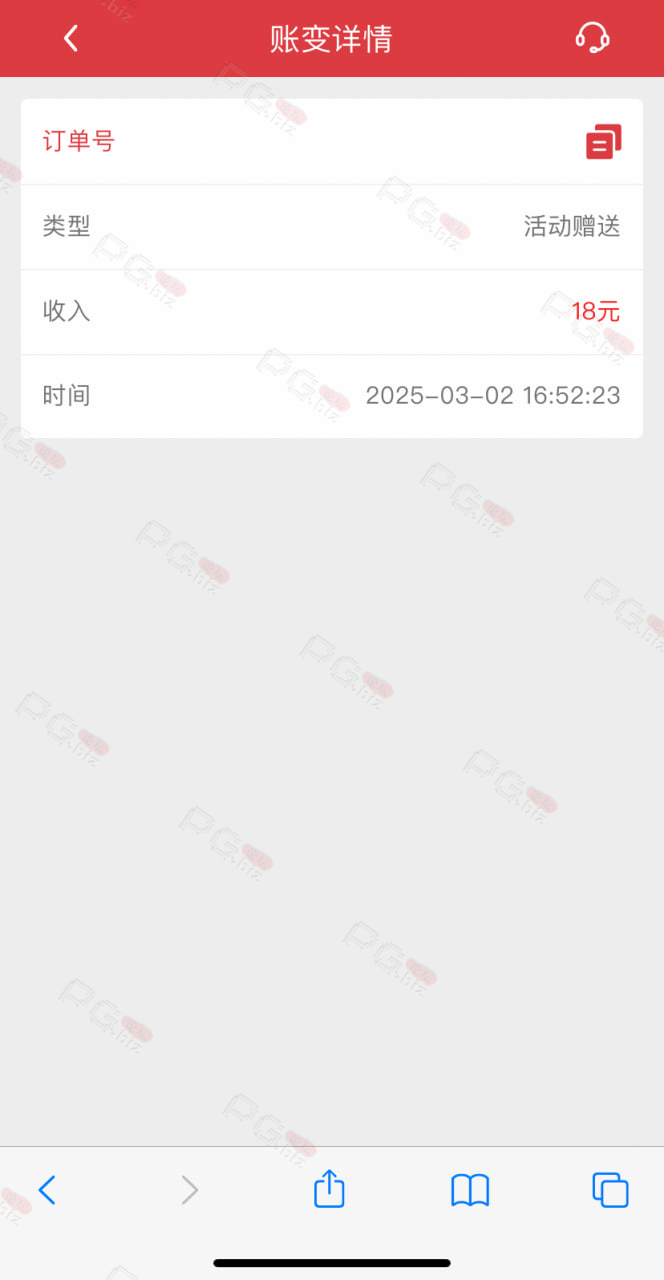Tap the browser back arrow
This screenshot has width=664, height=1280.
tap(47, 1190)
